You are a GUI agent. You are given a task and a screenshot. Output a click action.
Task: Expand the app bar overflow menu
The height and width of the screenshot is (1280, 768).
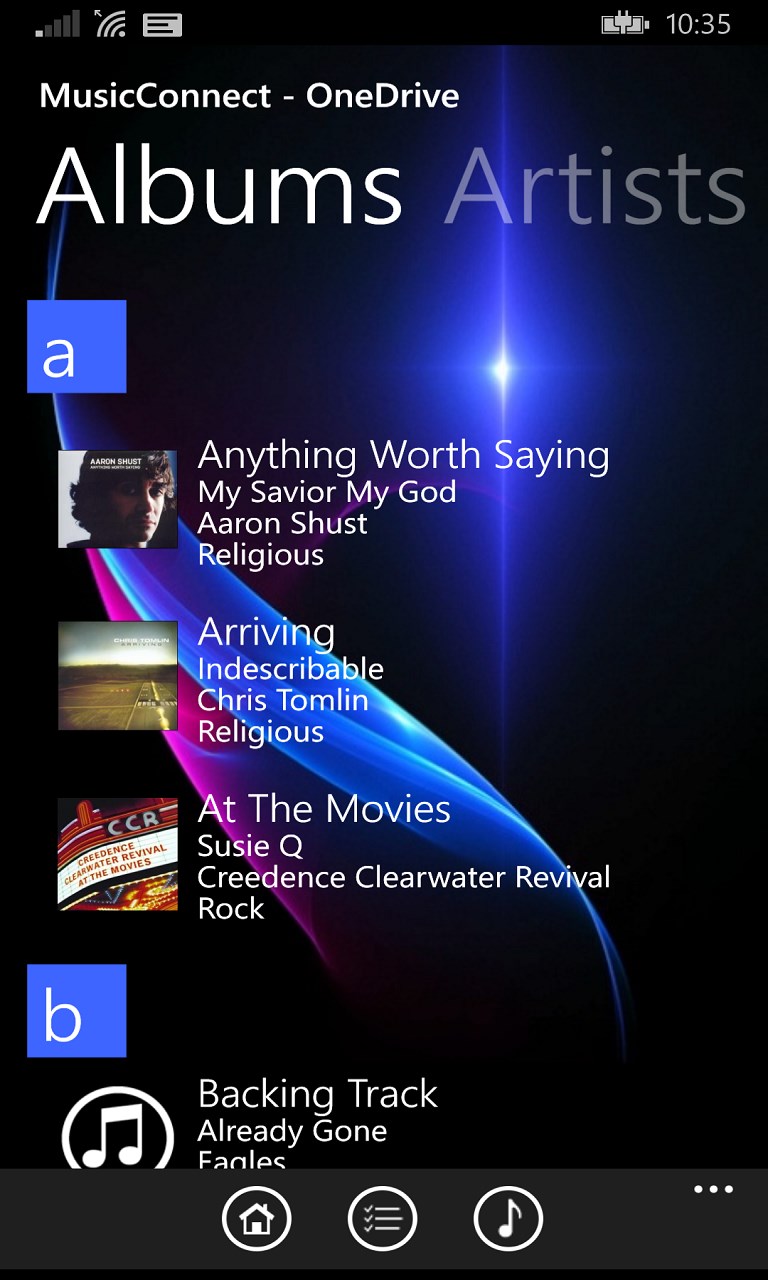pyautogui.click(x=713, y=1190)
